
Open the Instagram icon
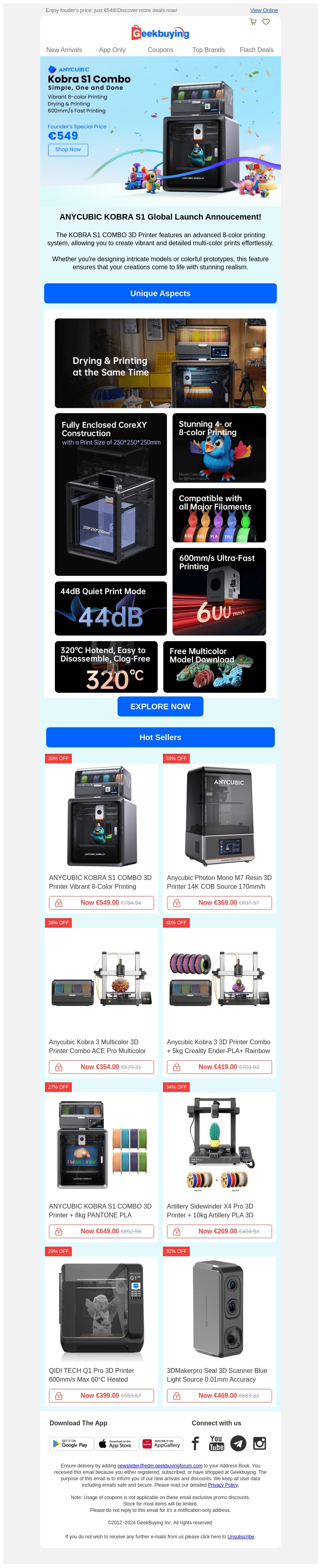[260, 1443]
